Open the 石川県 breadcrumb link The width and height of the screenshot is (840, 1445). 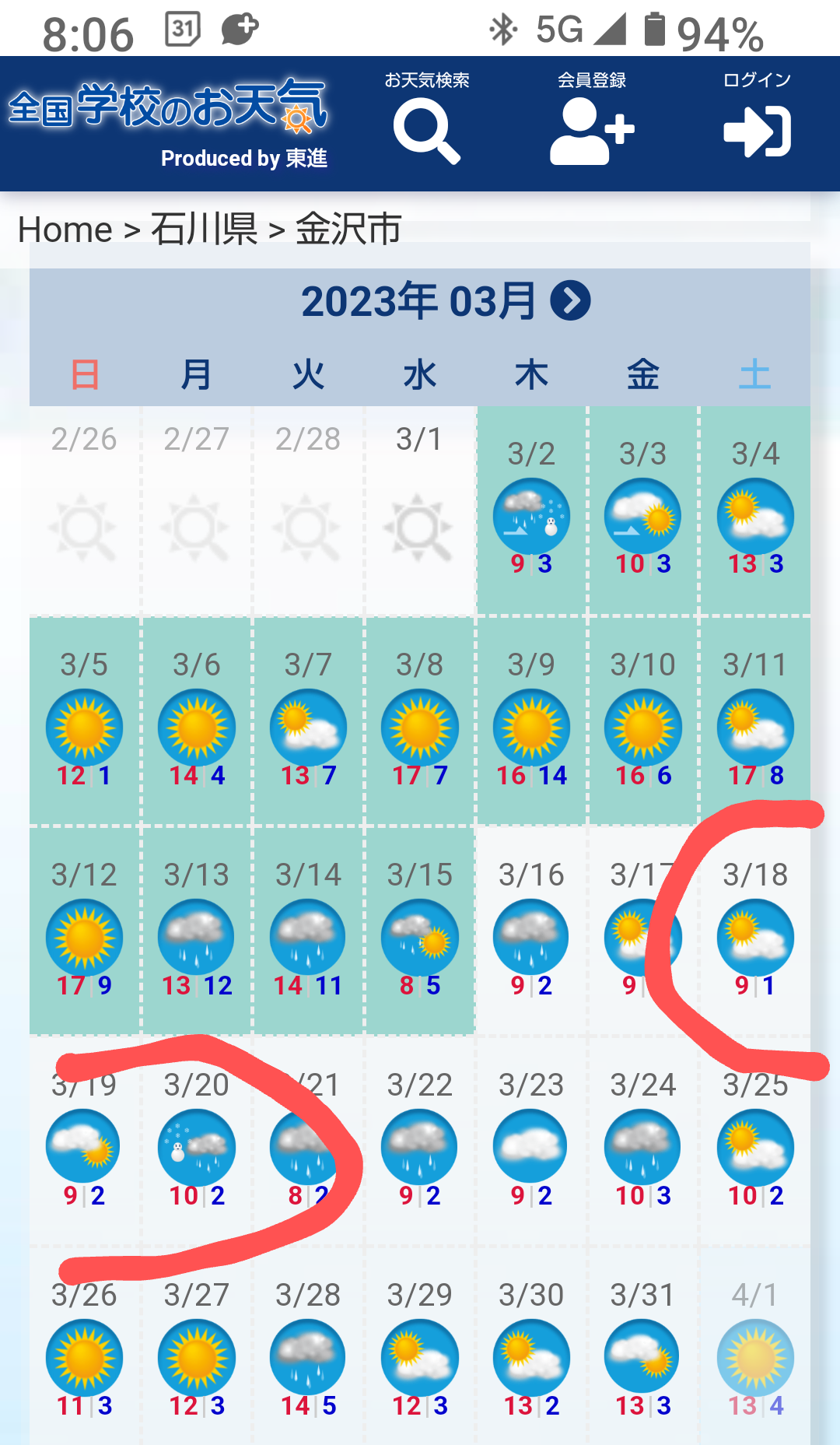[x=204, y=230]
